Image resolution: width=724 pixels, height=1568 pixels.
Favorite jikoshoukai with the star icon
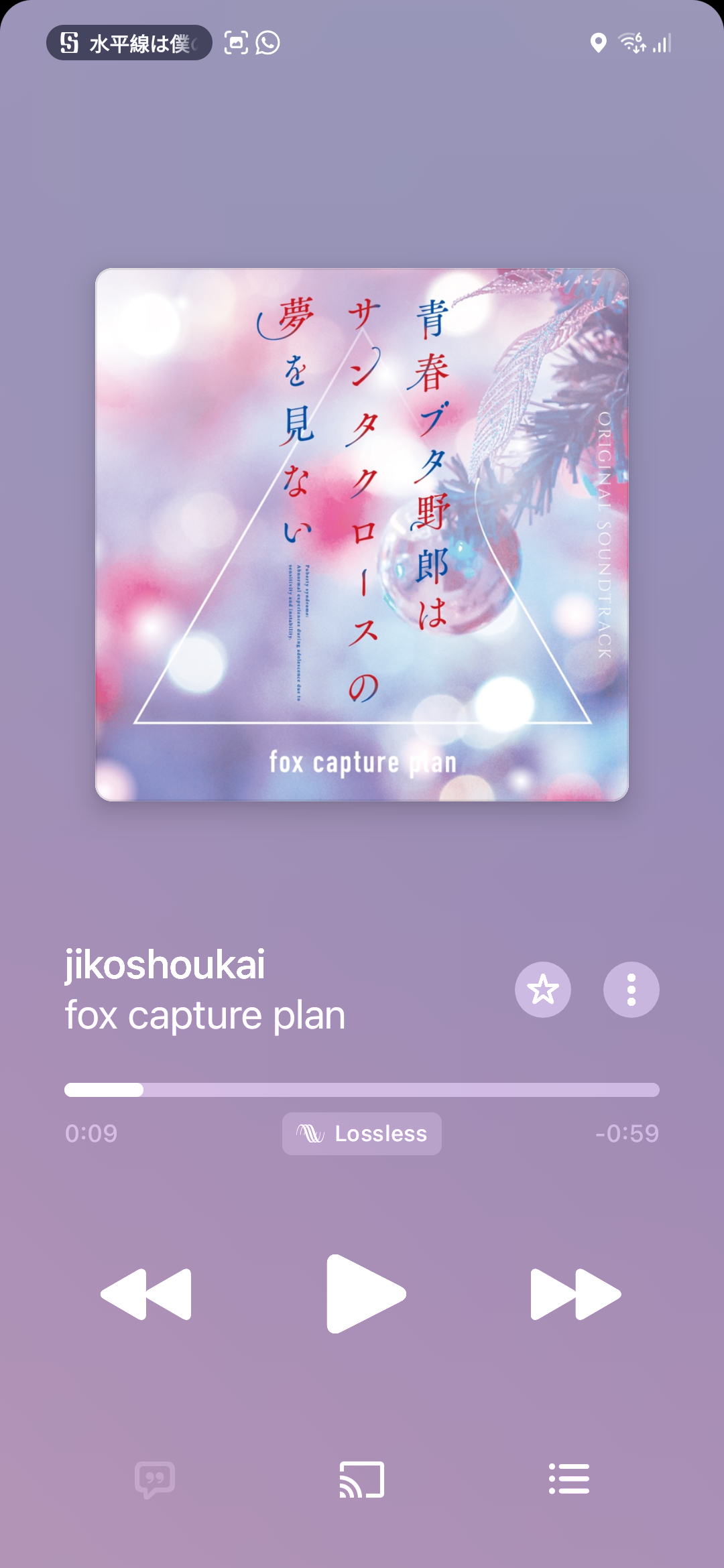pyautogui.click(x=542, y=990)
